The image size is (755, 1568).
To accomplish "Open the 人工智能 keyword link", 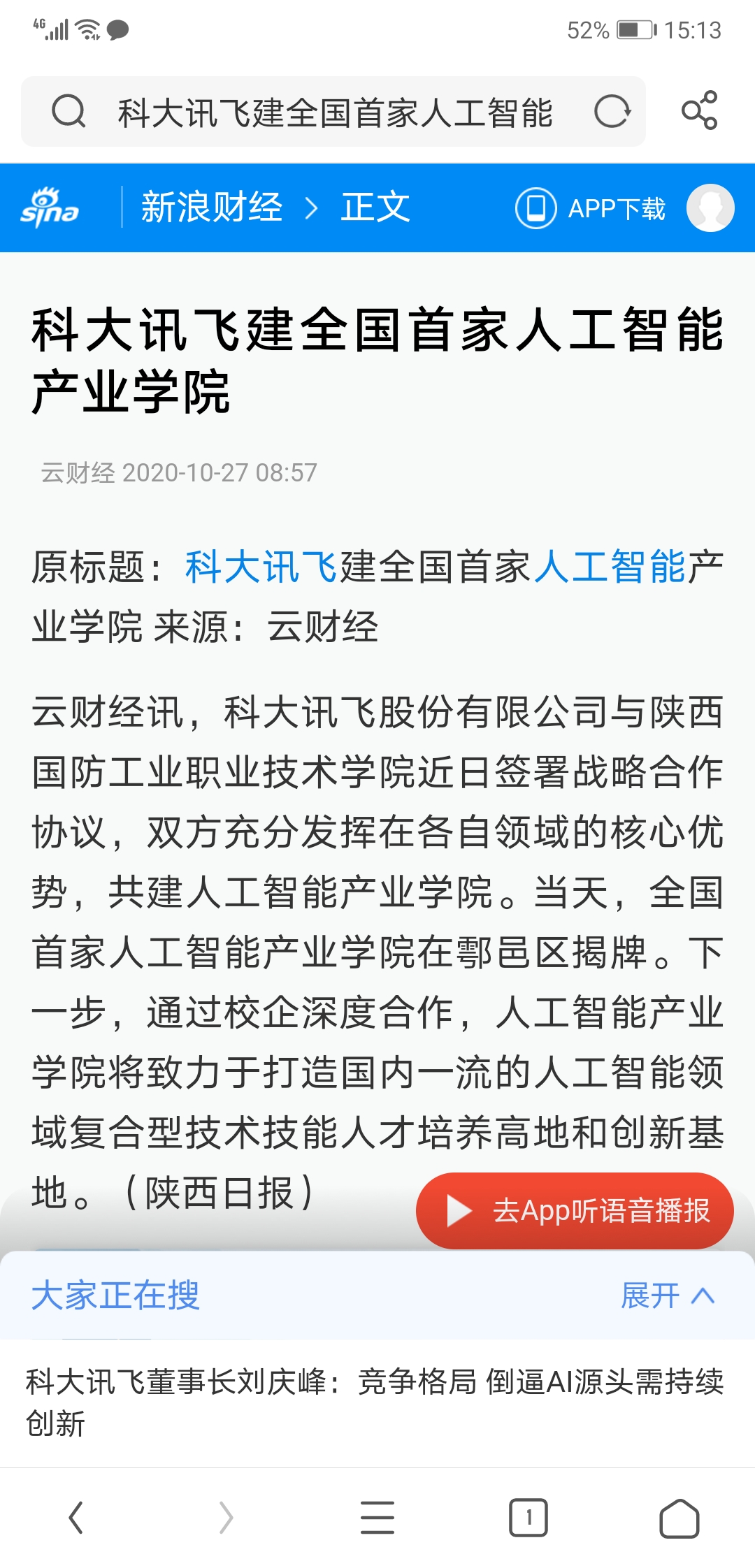I will tap(610, 566).
